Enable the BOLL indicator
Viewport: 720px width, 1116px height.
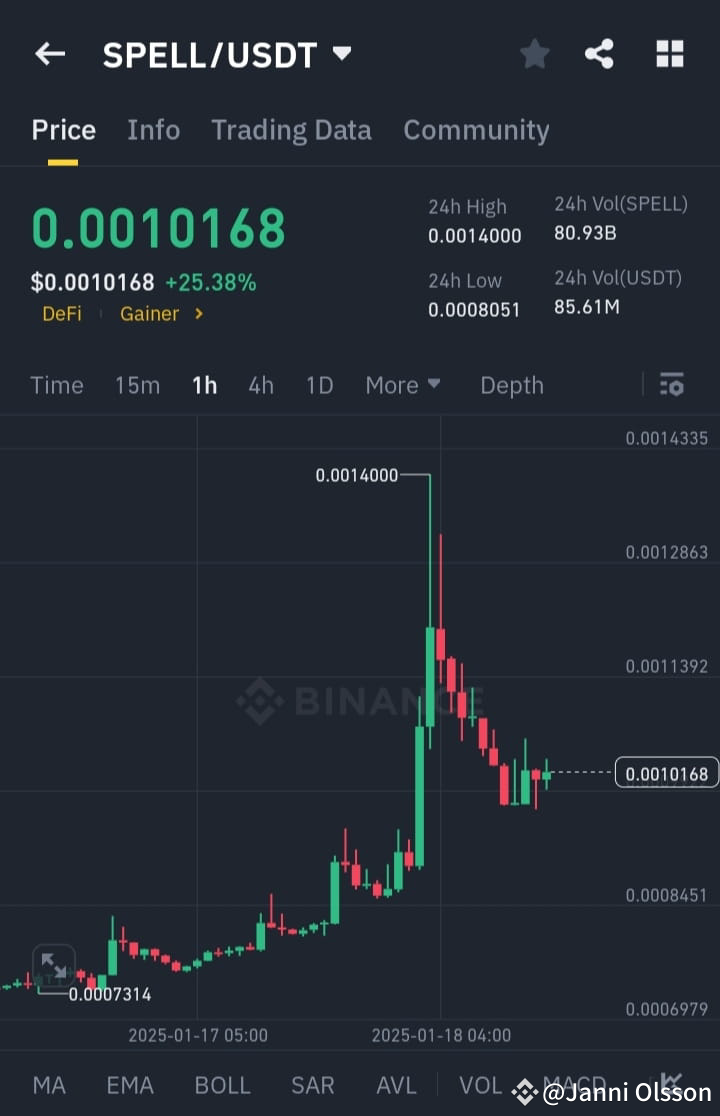coord(222,1085)
